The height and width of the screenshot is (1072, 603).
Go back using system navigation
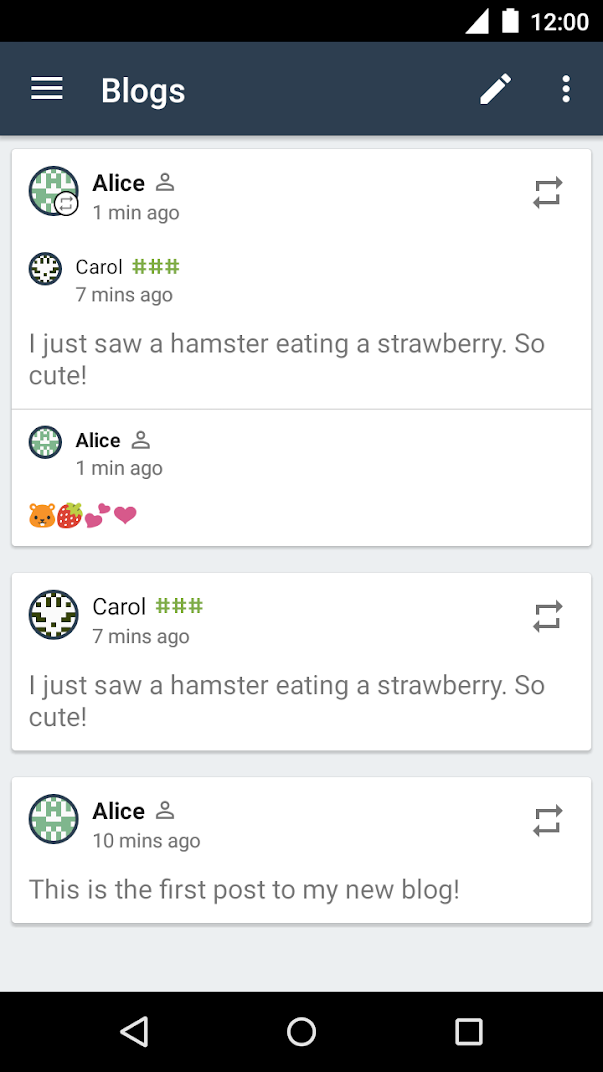point(134,1031)
